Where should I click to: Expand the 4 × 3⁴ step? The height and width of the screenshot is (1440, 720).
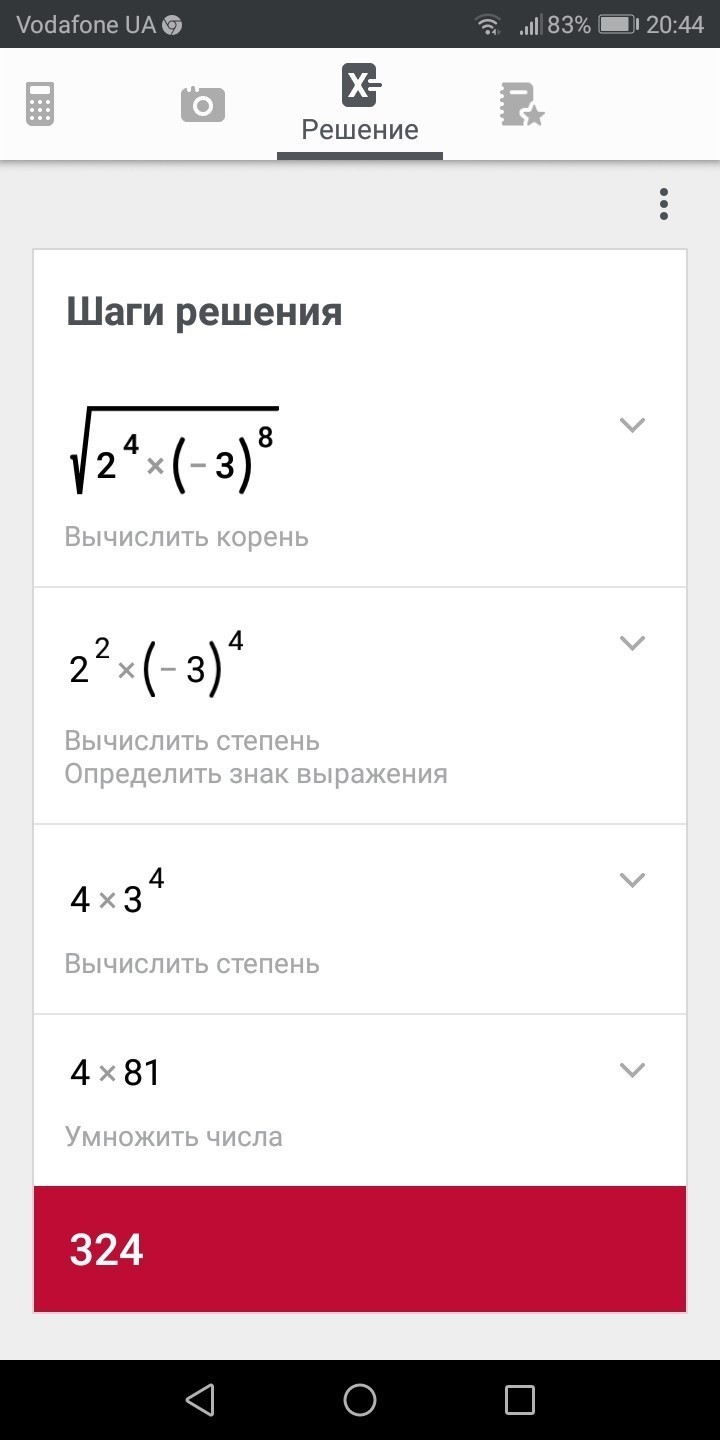click(x=632, y=880)
